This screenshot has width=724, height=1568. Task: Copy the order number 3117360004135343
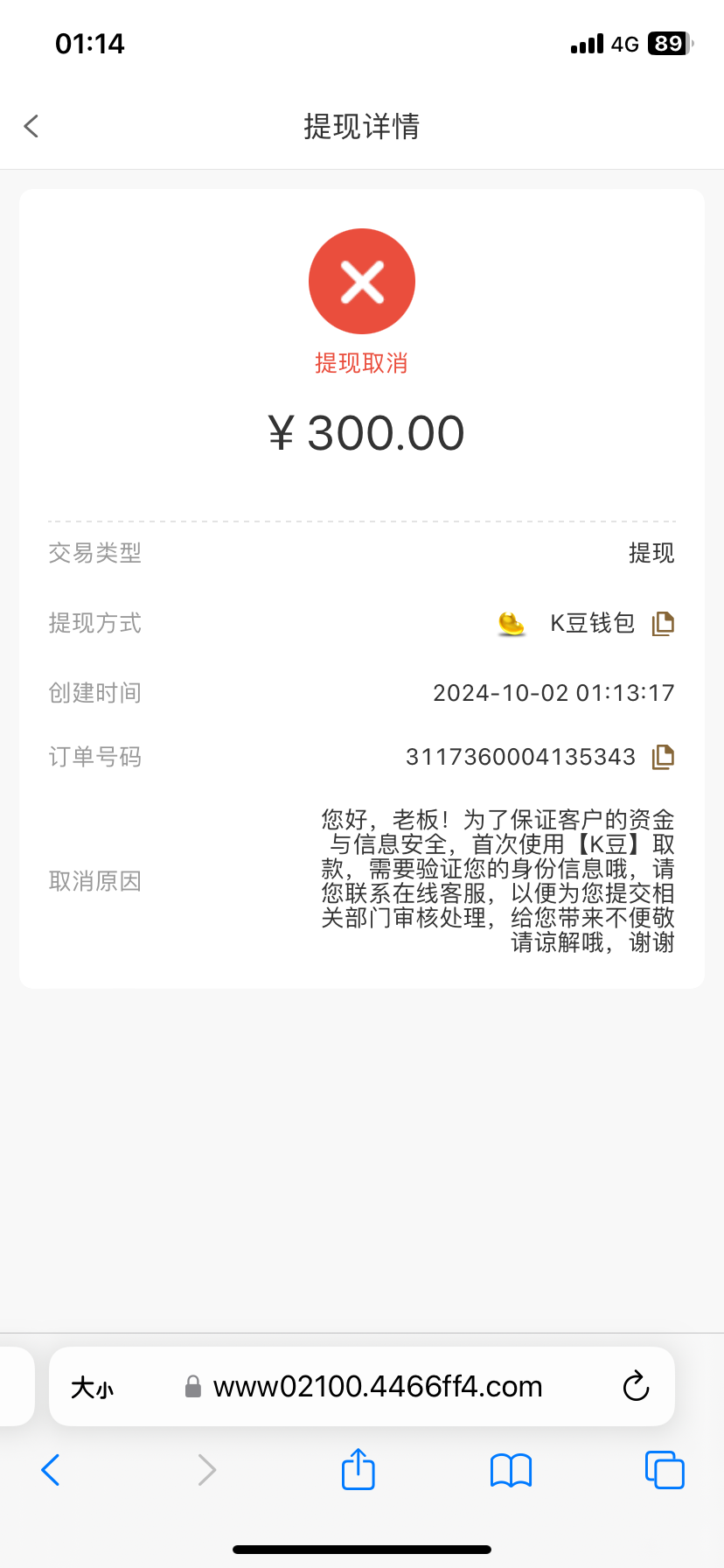click(663, 757)
